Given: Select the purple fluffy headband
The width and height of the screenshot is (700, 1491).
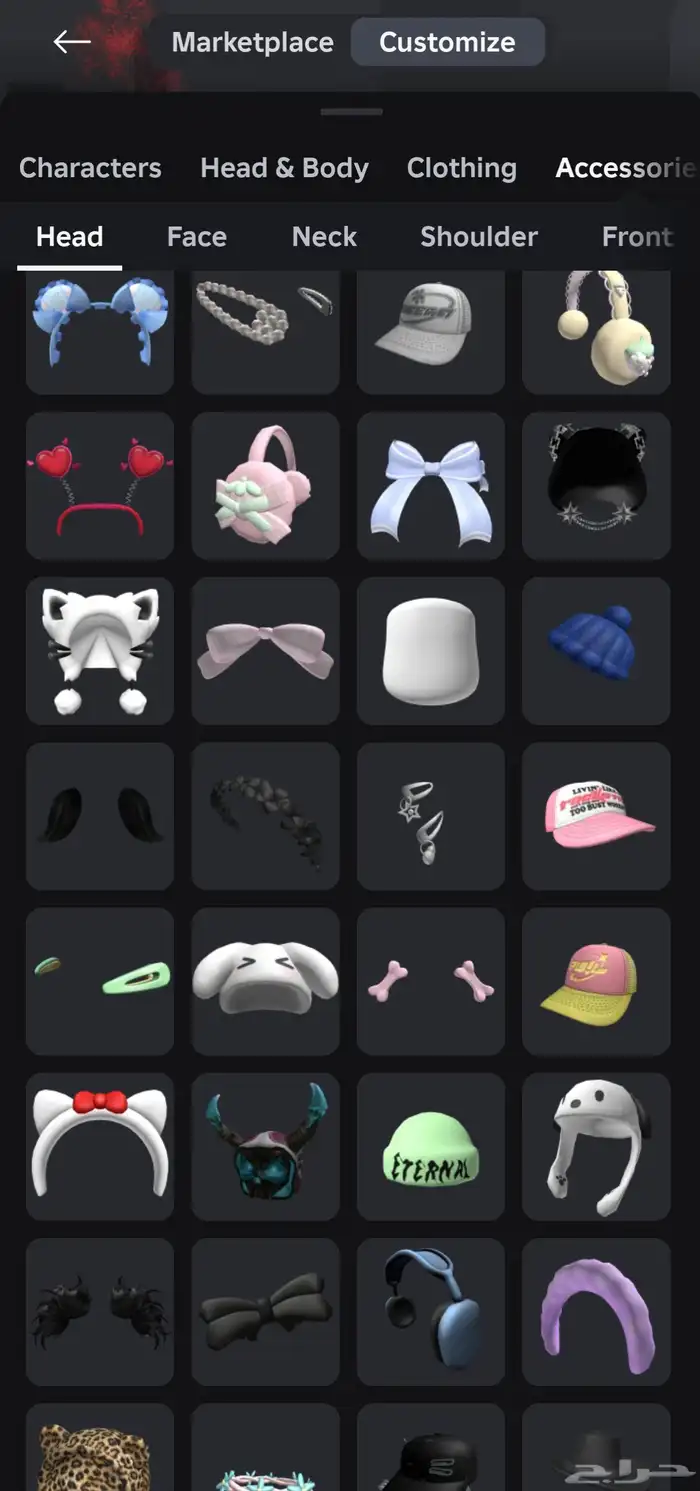Looking at the screenshot, I should 596,1311.
